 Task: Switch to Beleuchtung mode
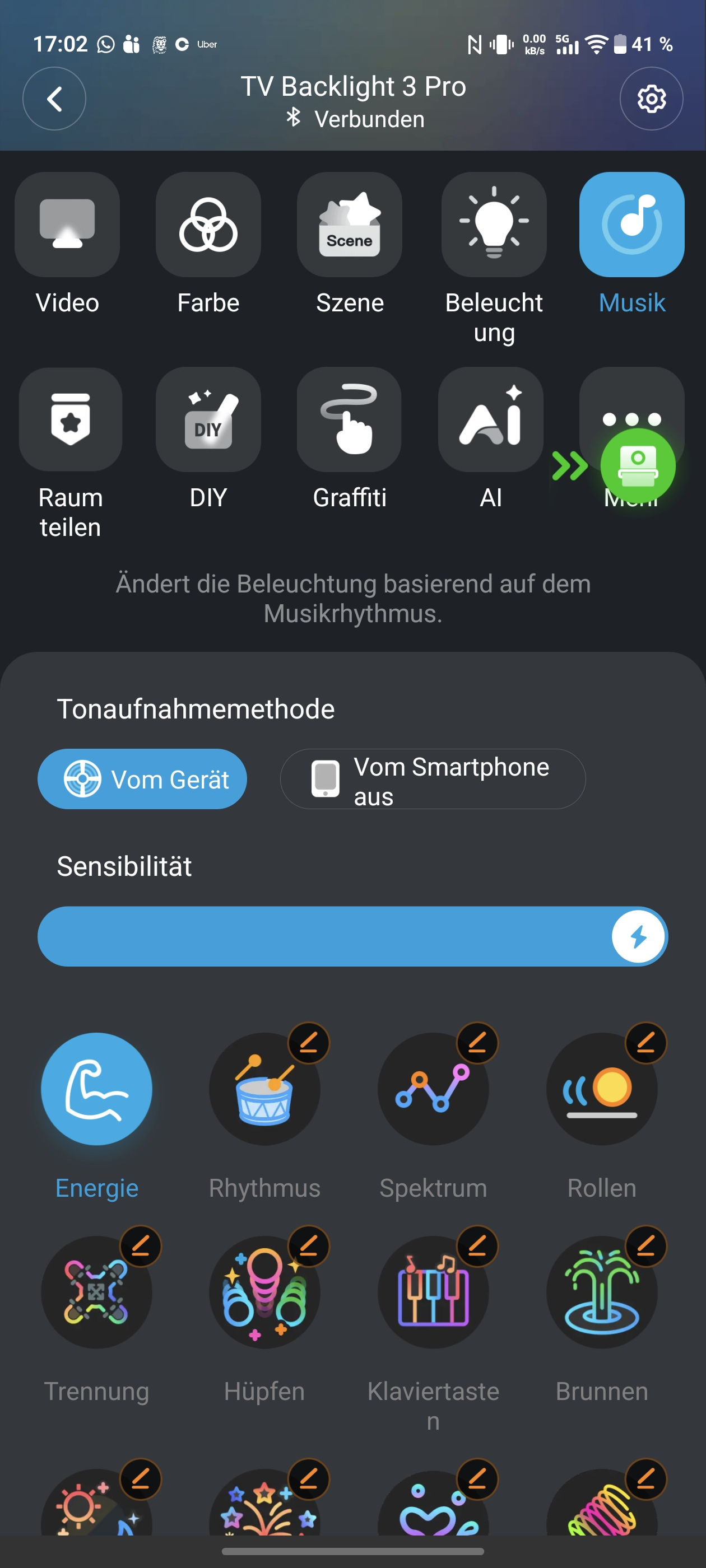pos(494,225)
